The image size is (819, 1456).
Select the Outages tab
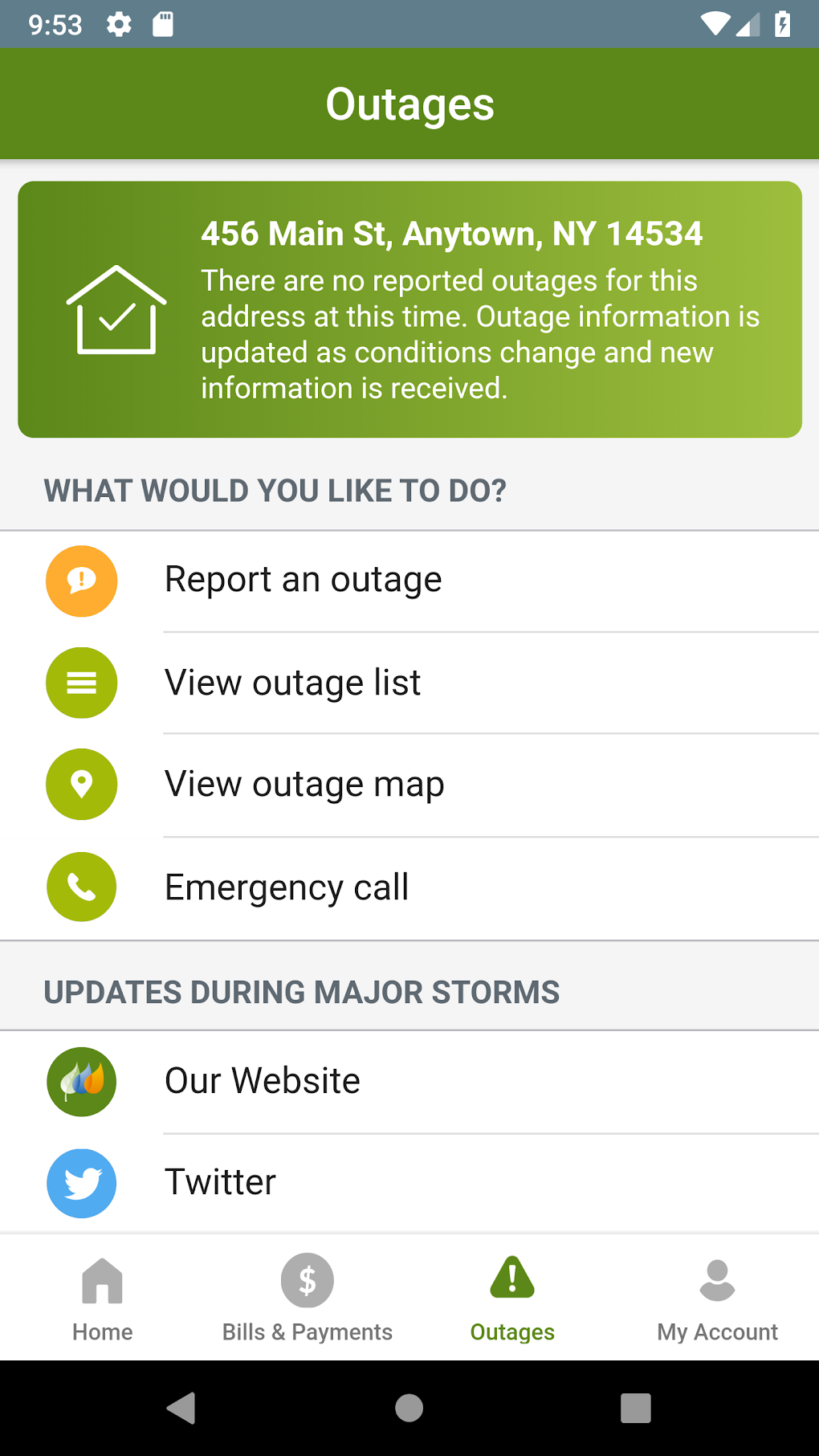pyautogui.click(x=512, y=1298)
